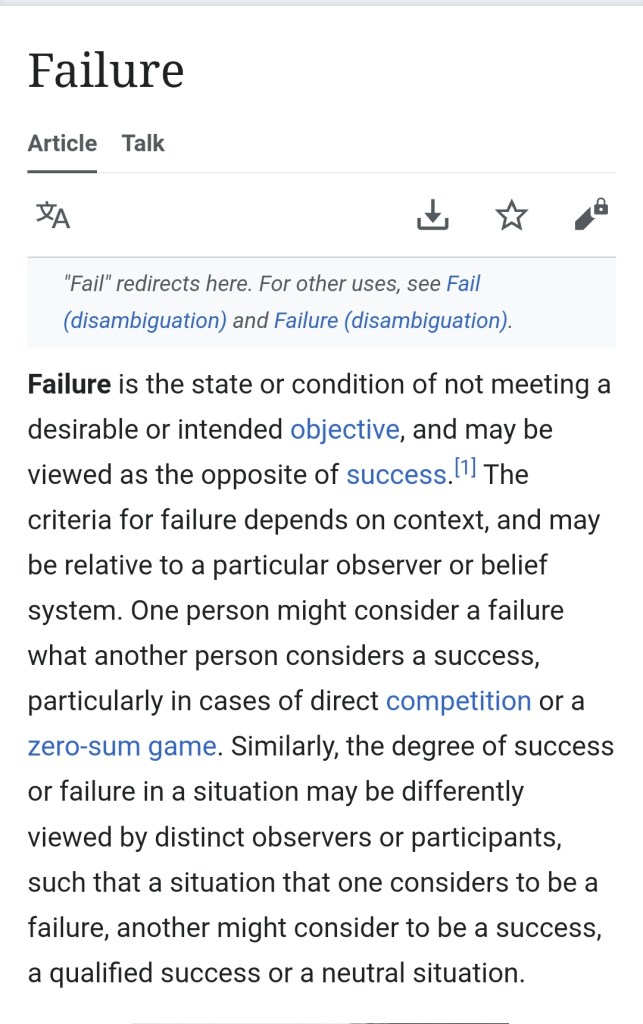Open the Failure (disambiguation) link
Image resolution: width=643 pixels, height=1024 pixels.
point(390,321)
